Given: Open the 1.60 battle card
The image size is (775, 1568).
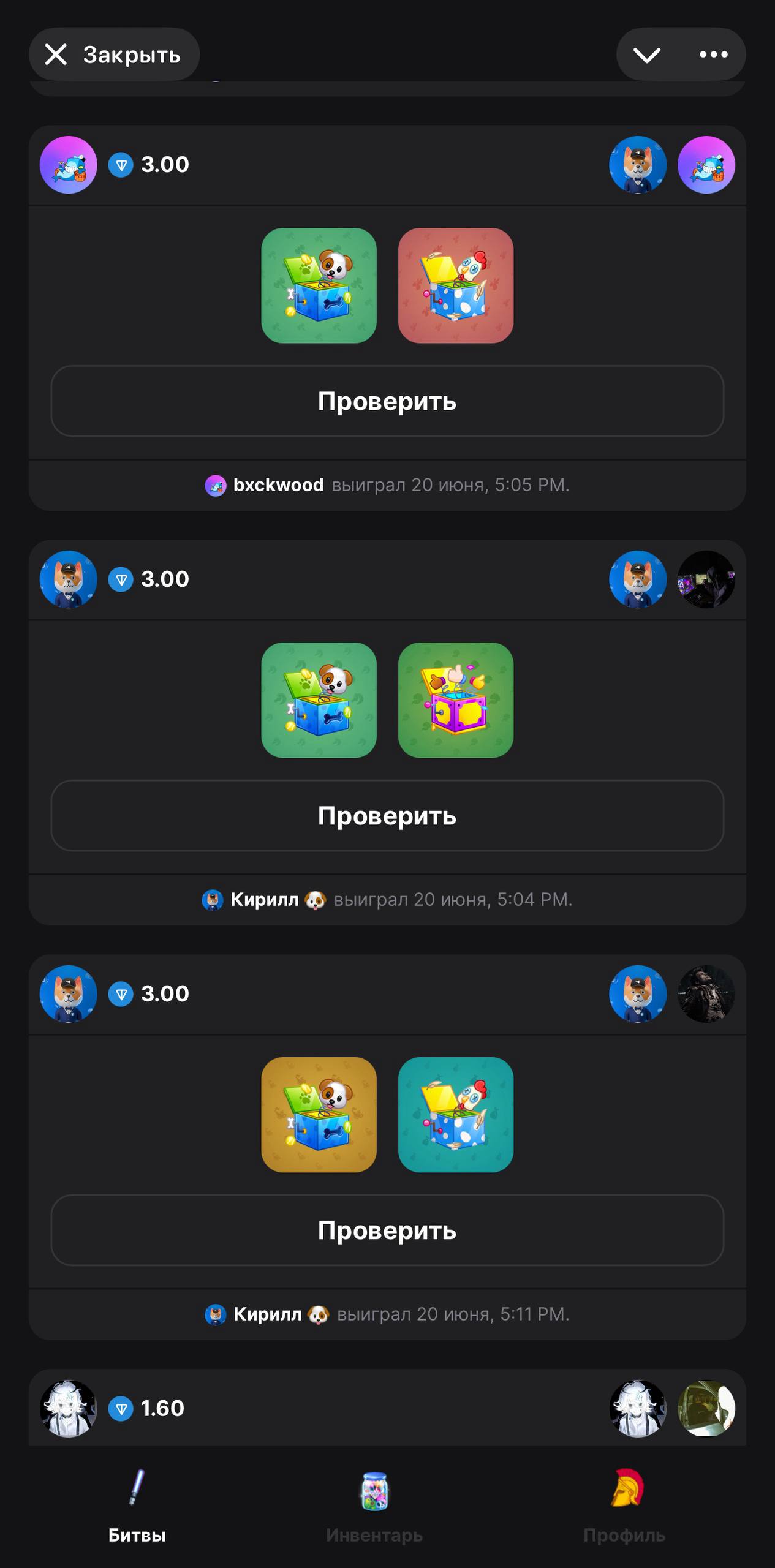Looking at the screenshot, I should click(387, 1408).
